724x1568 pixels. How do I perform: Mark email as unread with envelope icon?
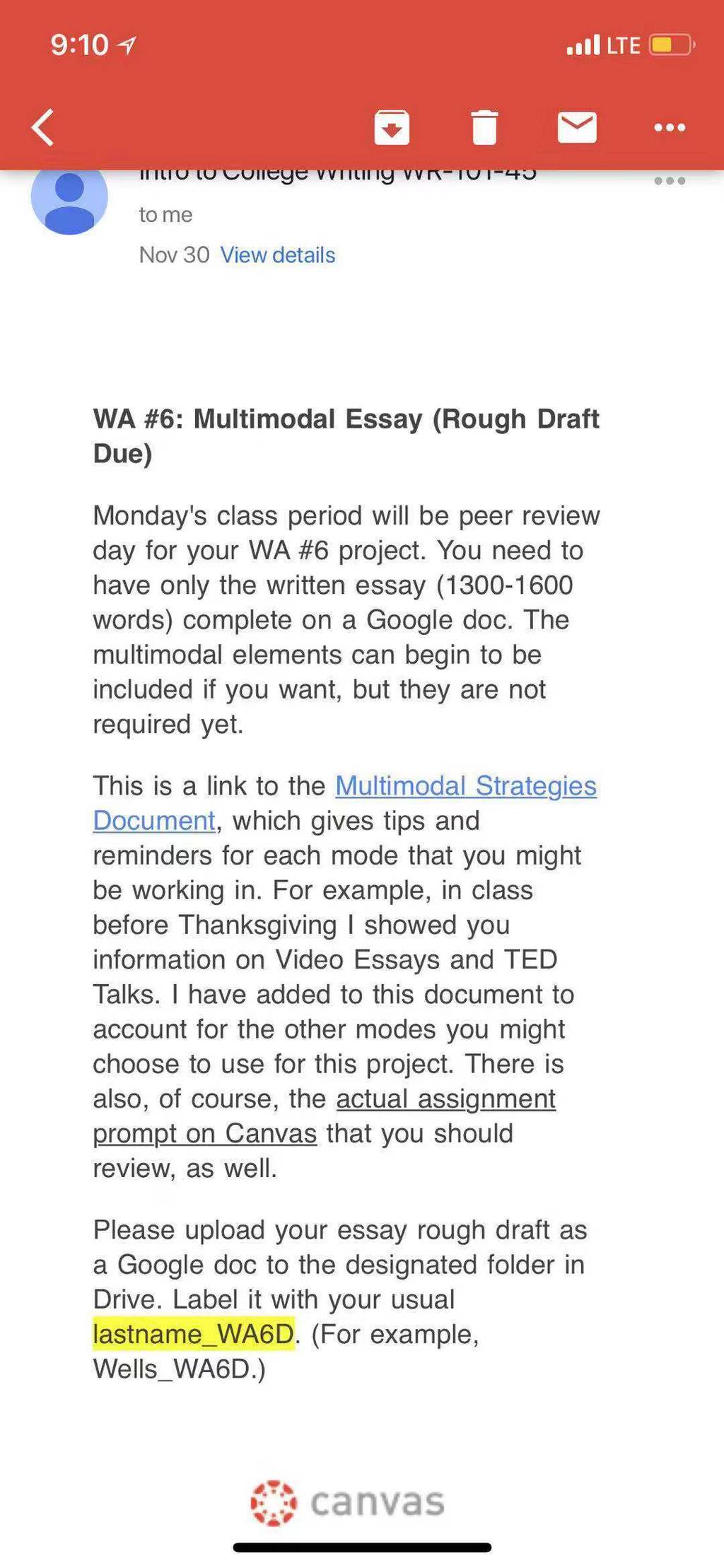(x=577, y=127)
